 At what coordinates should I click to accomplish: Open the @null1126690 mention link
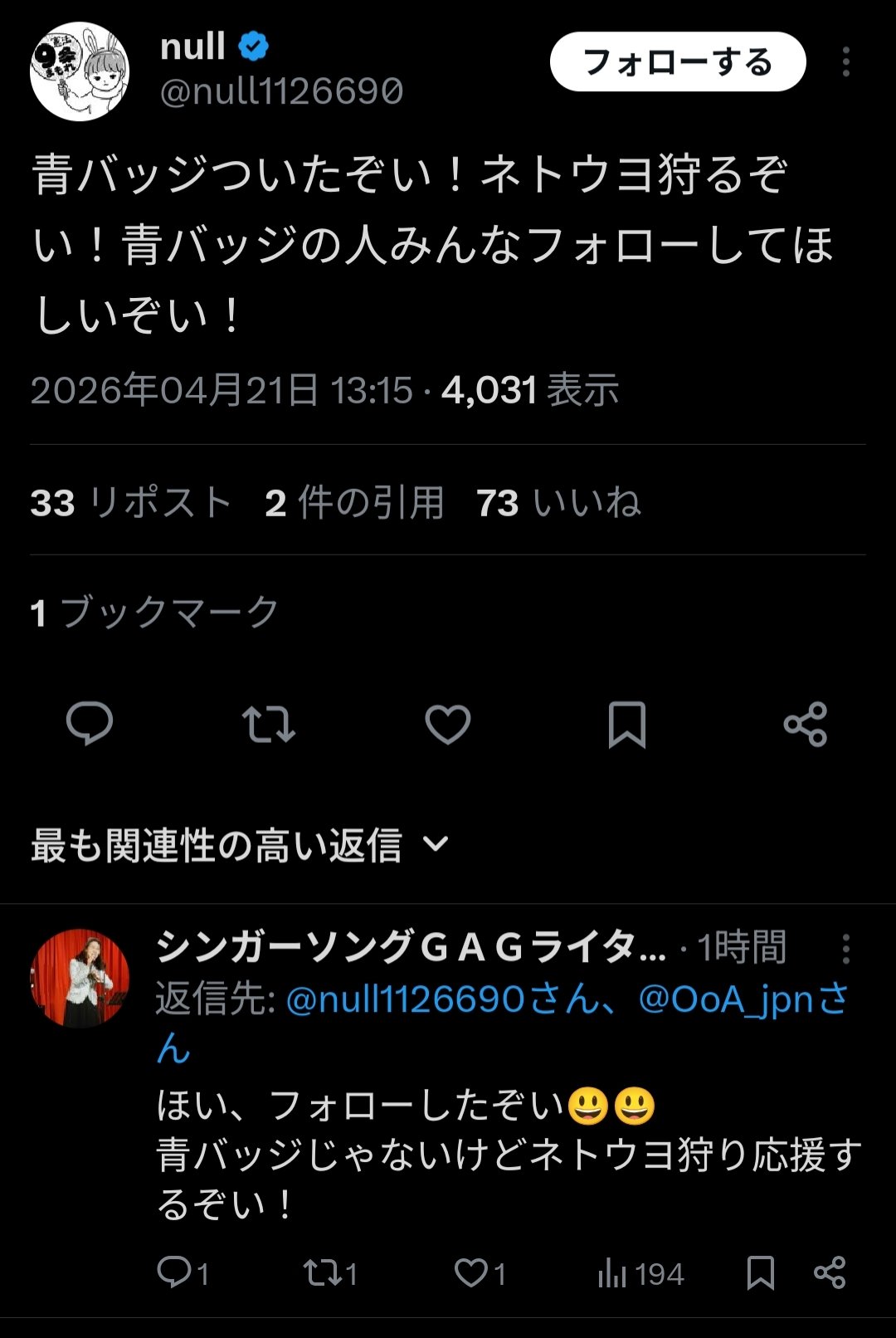click(405, 999)
